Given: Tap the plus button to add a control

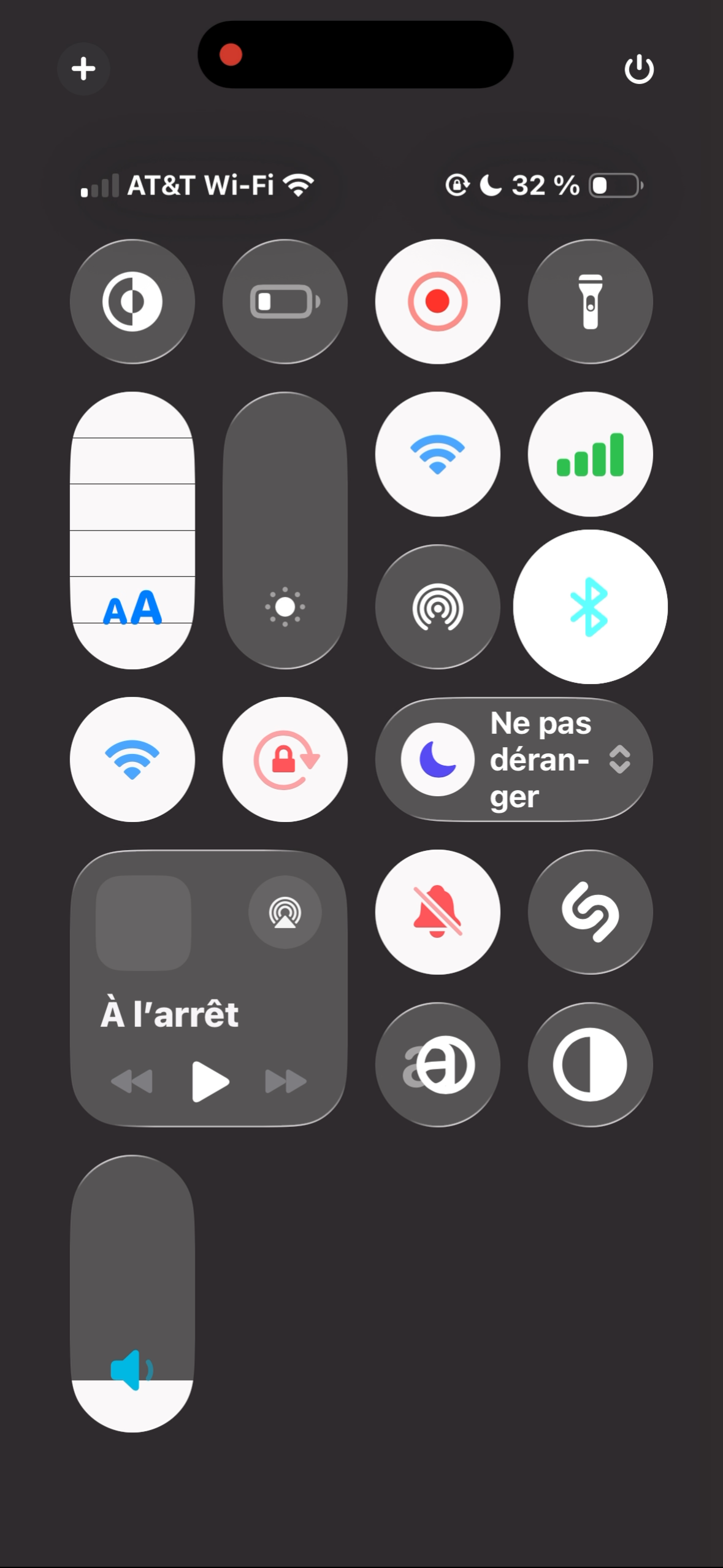Looking at the screenshot, I should (x=83, y=69).
